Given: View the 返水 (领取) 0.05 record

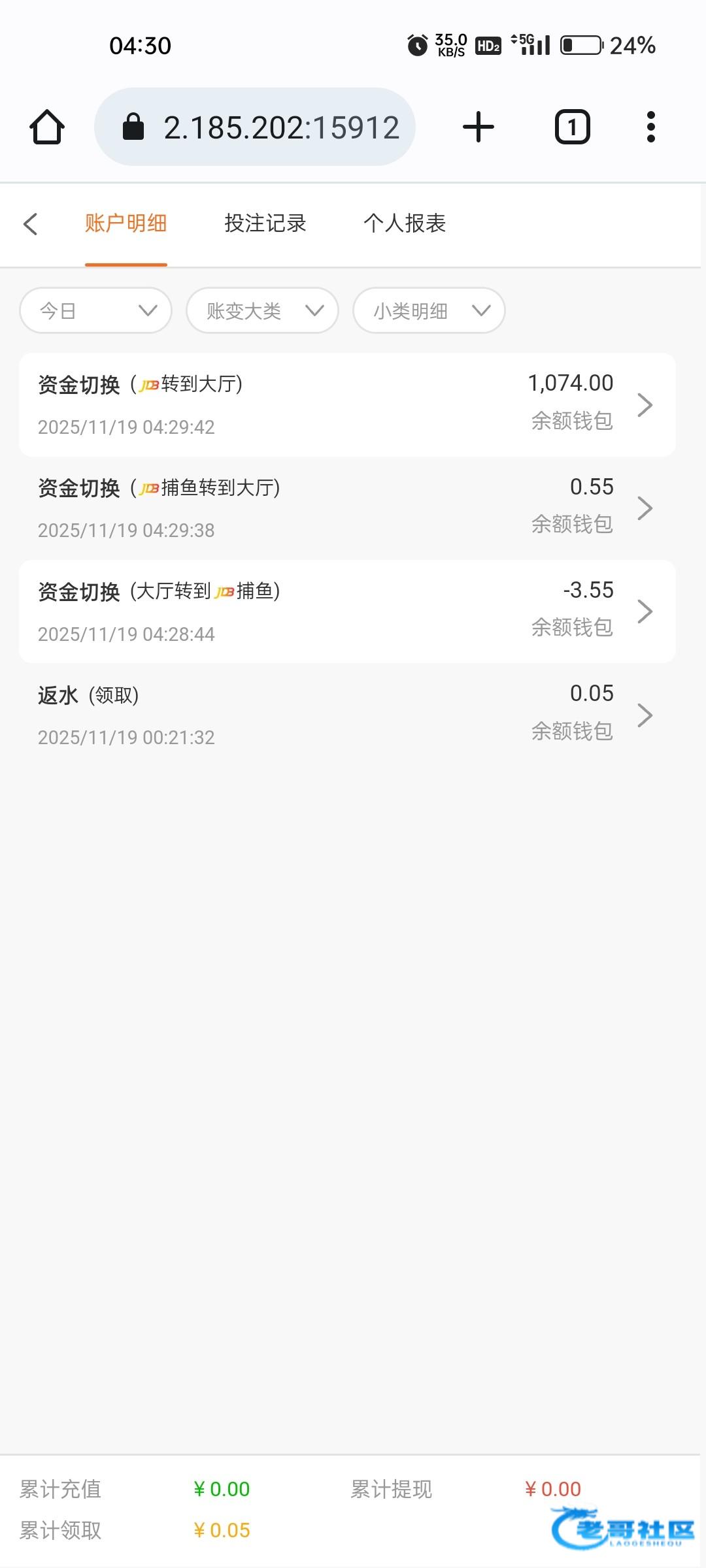Looking at the screenshot, I should [347, 715].
